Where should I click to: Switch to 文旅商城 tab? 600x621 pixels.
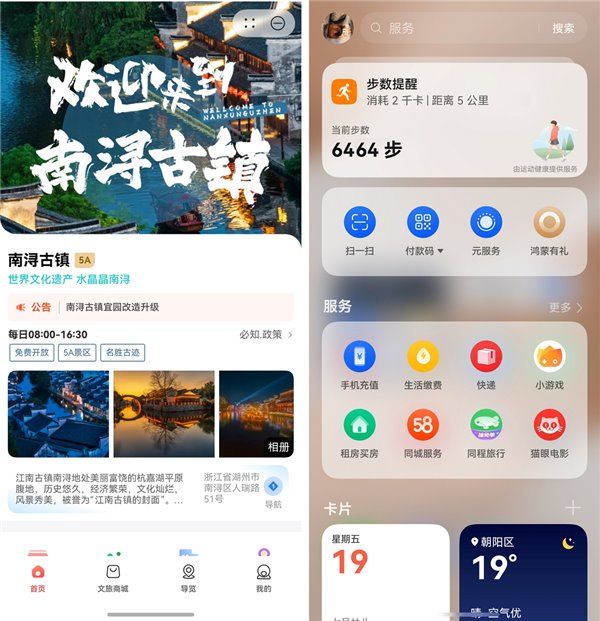113,576
